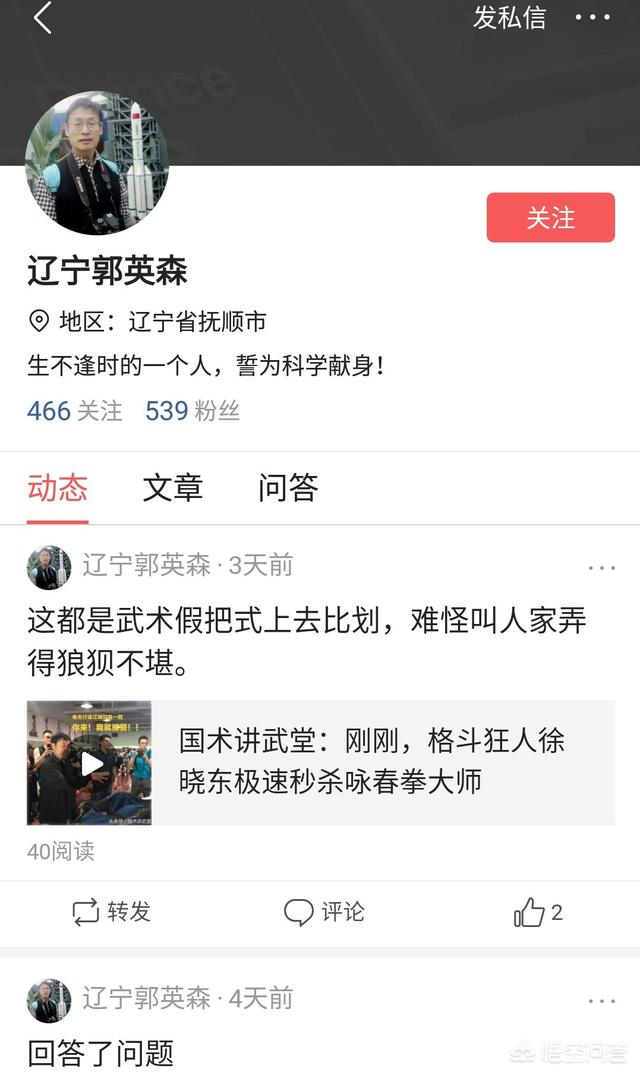Tap 发私信 to send a private message
Image resolution: width=640 pixels, height=1075 pixels.
509,18
